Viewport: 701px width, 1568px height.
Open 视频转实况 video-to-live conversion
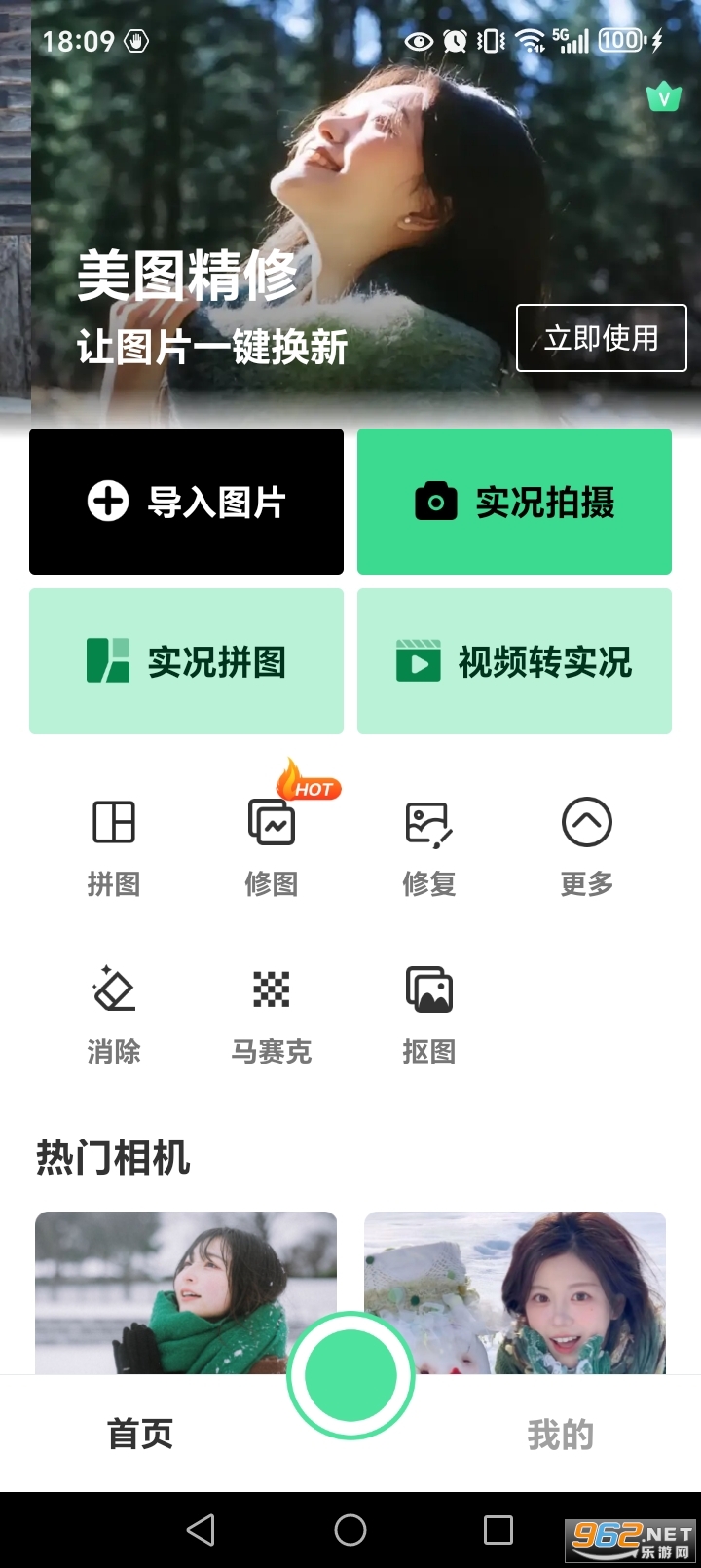click(x=514, y=661)
